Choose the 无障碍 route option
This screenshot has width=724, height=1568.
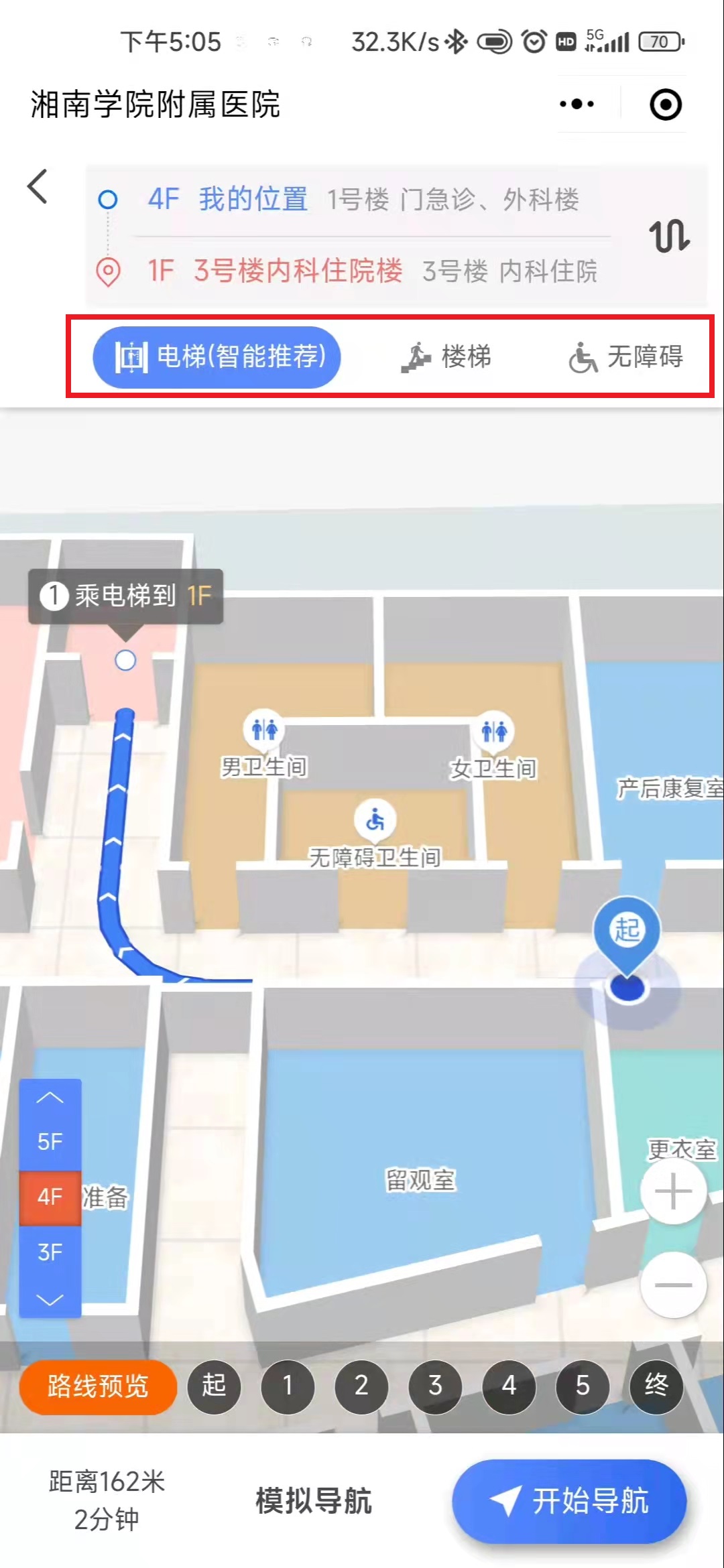click(625, 357)
